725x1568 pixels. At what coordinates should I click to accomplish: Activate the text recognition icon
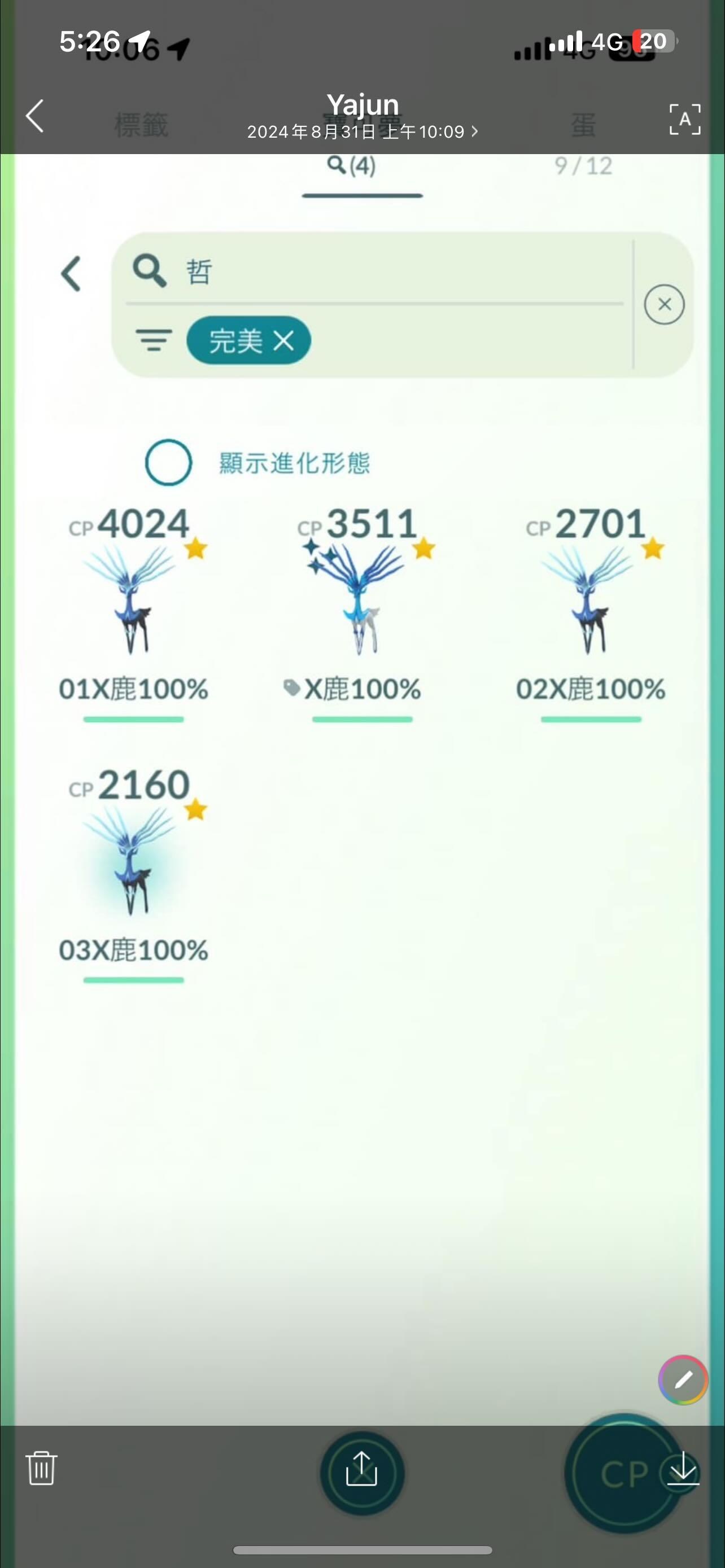685,119
